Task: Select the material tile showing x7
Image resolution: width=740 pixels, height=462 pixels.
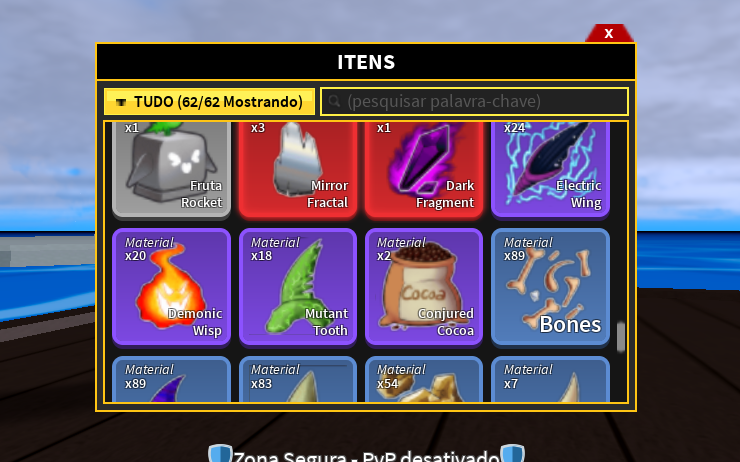Action: (550, 381)
